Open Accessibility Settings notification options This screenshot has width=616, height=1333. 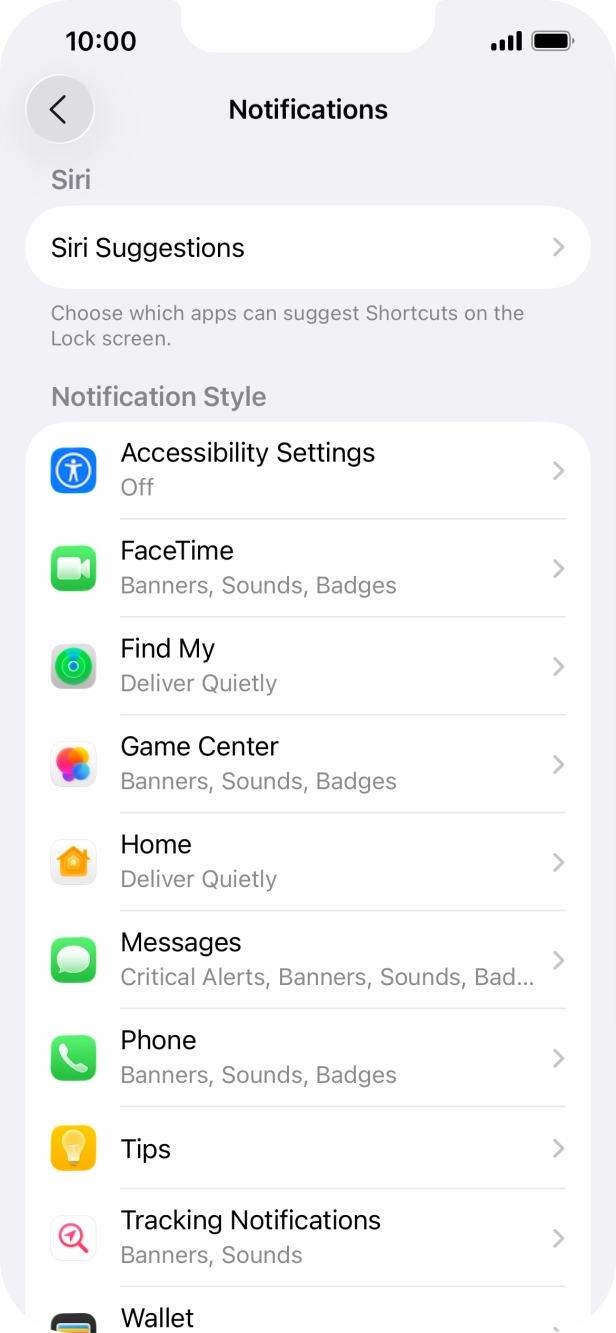tap(307, 470)
